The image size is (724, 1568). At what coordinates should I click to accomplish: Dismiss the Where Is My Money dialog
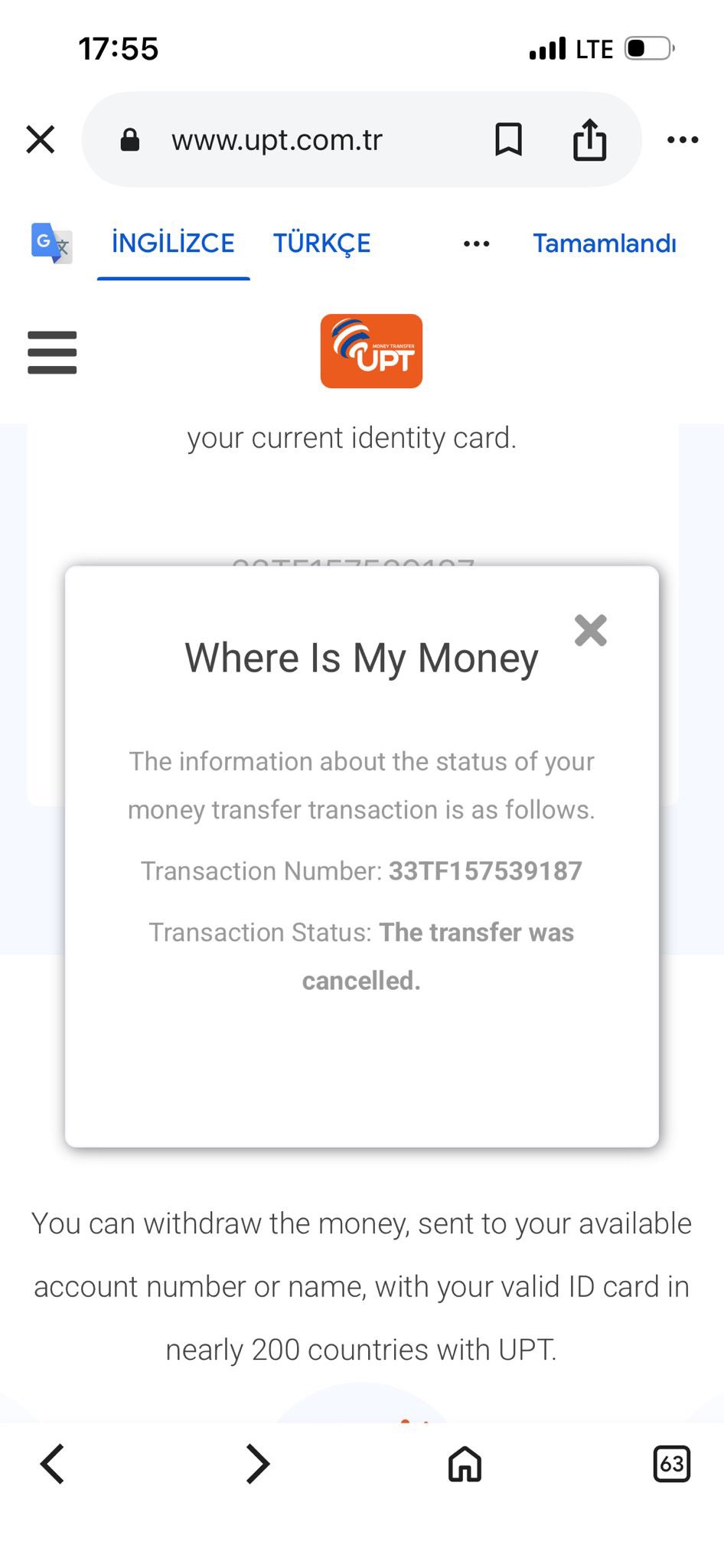click(x=590, y=631)
